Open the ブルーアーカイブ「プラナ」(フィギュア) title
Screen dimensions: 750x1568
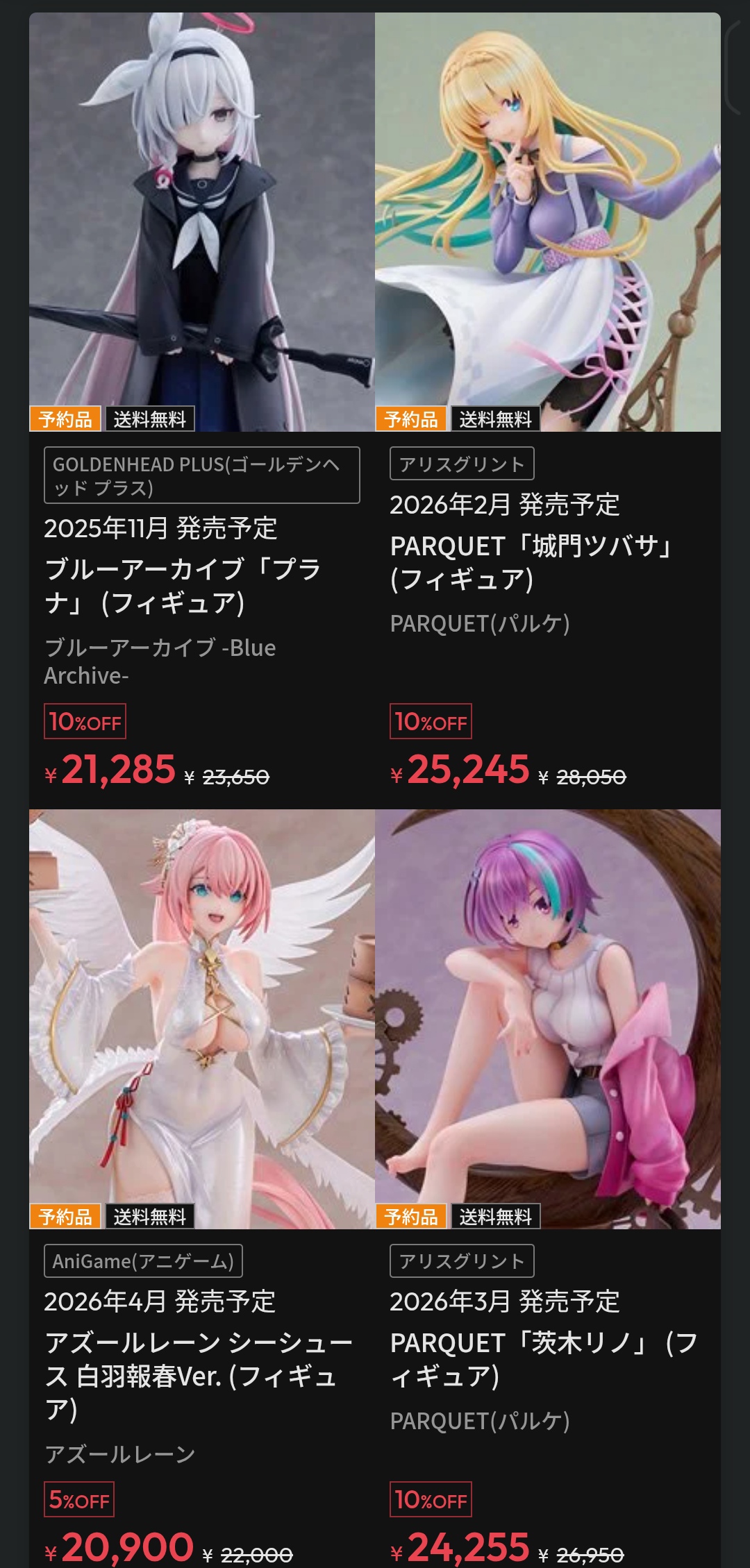pos(183,586)
